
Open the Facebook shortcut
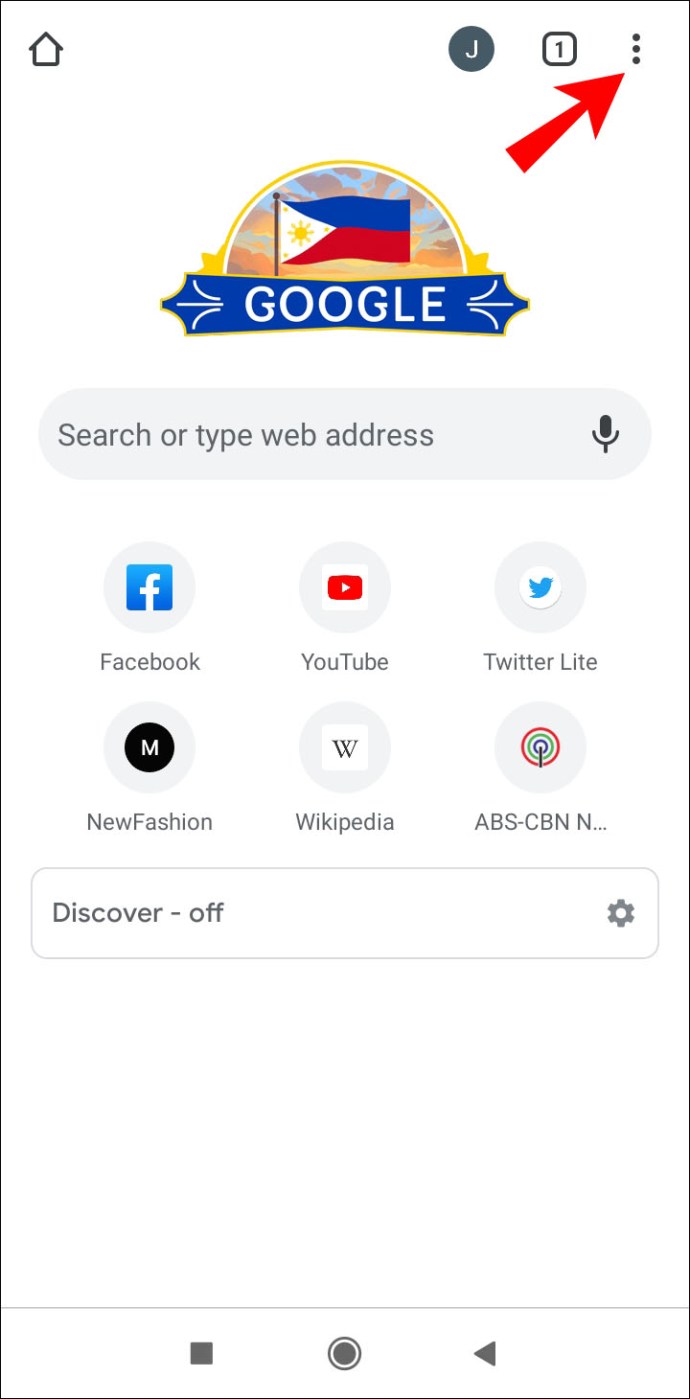[150, 588]
